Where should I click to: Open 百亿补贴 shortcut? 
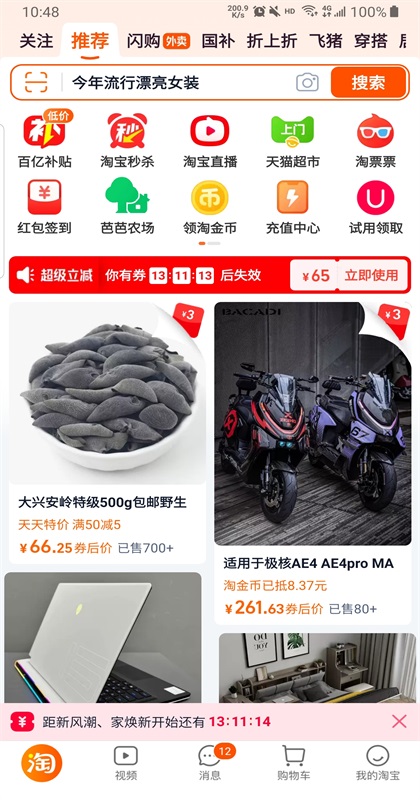tap(45, 140)
